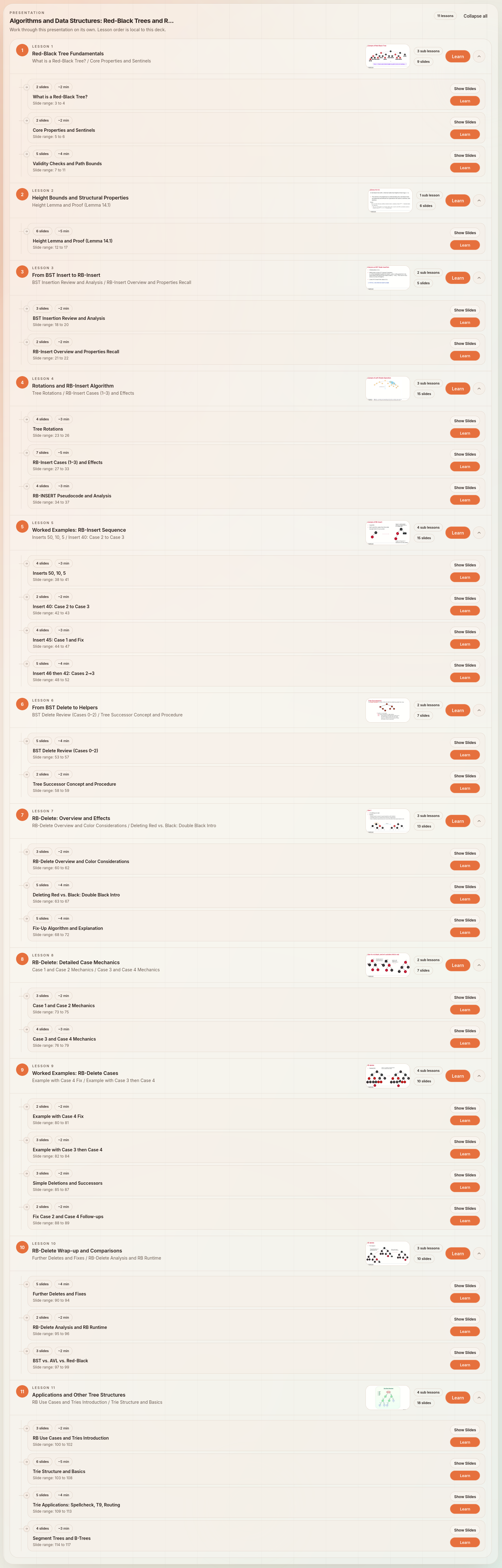Image resolution: width=502 pixels, height=1568 pixels.
Task: Collapse Lesson 1 using its chevron
Action: coord(479,57)
